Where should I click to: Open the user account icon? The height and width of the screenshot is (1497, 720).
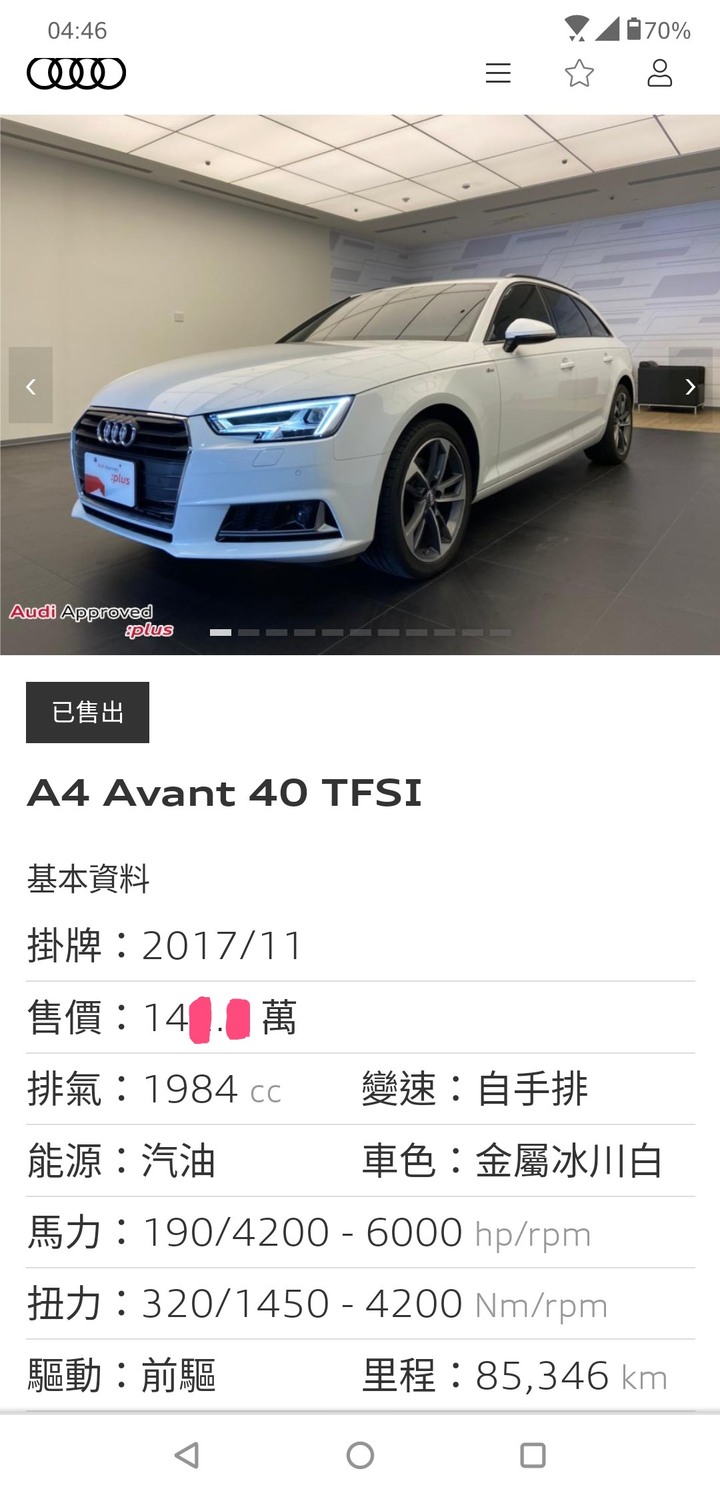tap(659, 73)
